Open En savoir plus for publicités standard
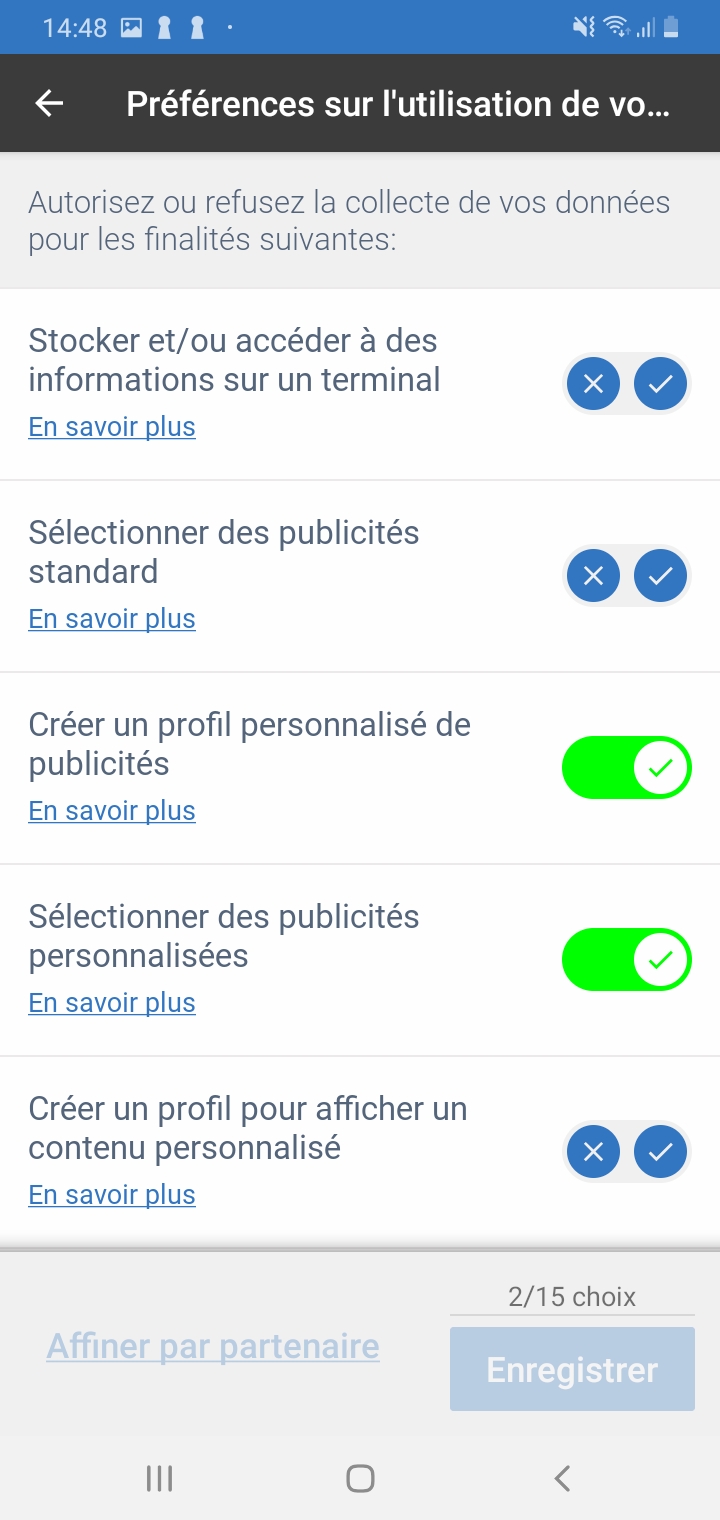The height and width of the screenshot is (1520, 720). point(112,619)
